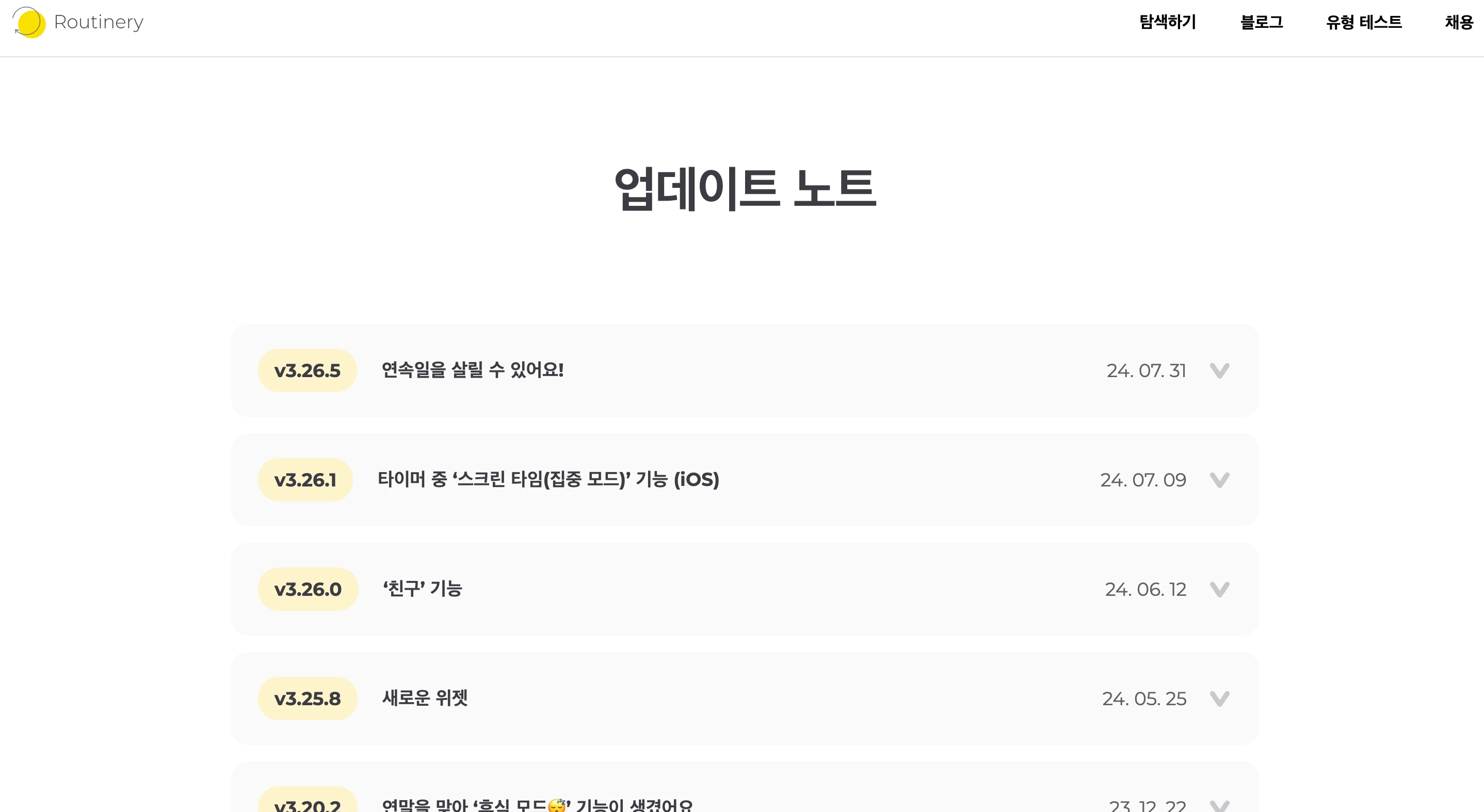Go to the 블로그 page

tap(1261, 23)
